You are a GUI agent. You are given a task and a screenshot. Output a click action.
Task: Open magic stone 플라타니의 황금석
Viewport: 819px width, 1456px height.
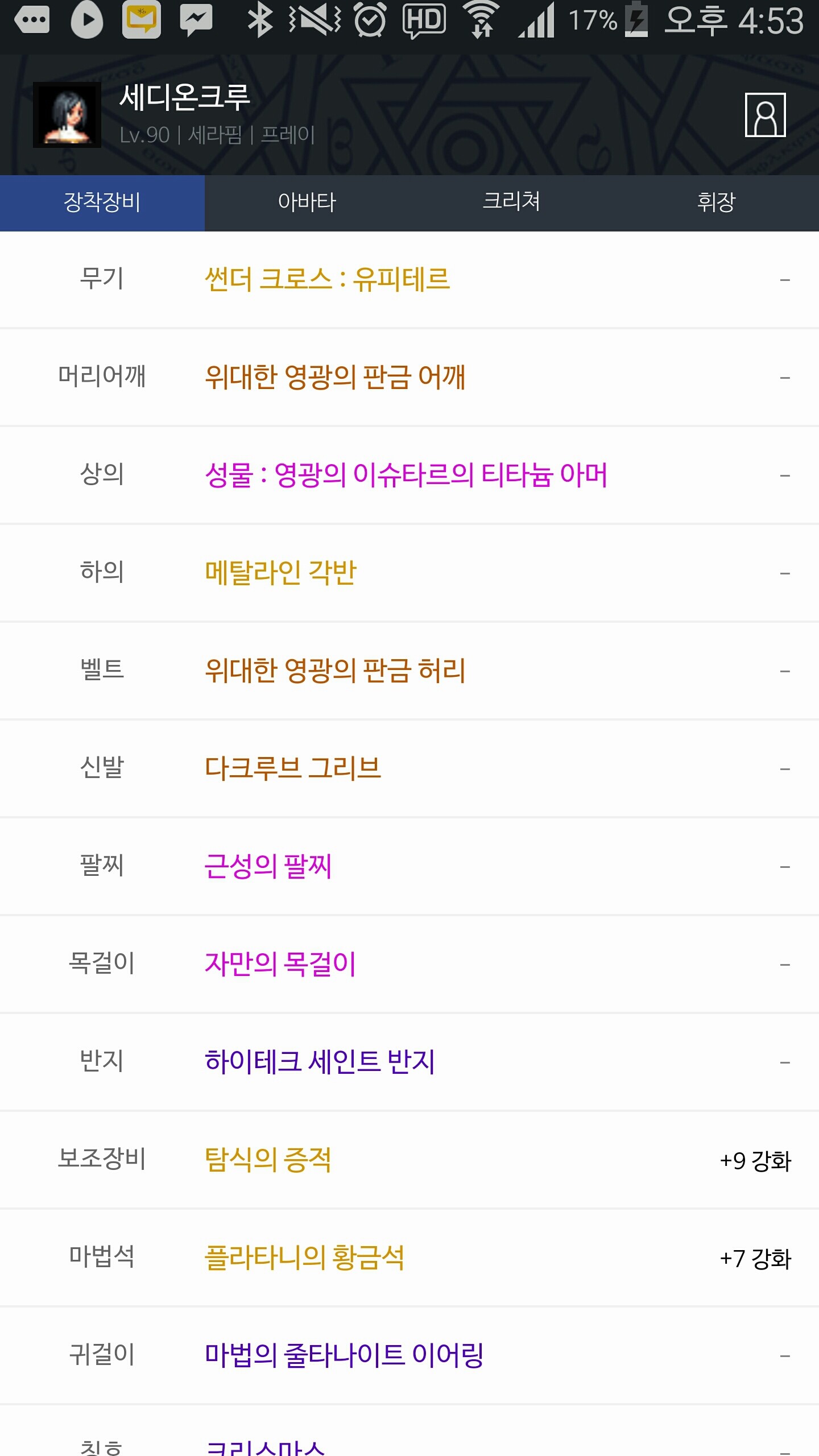(x=409, y=1258)
